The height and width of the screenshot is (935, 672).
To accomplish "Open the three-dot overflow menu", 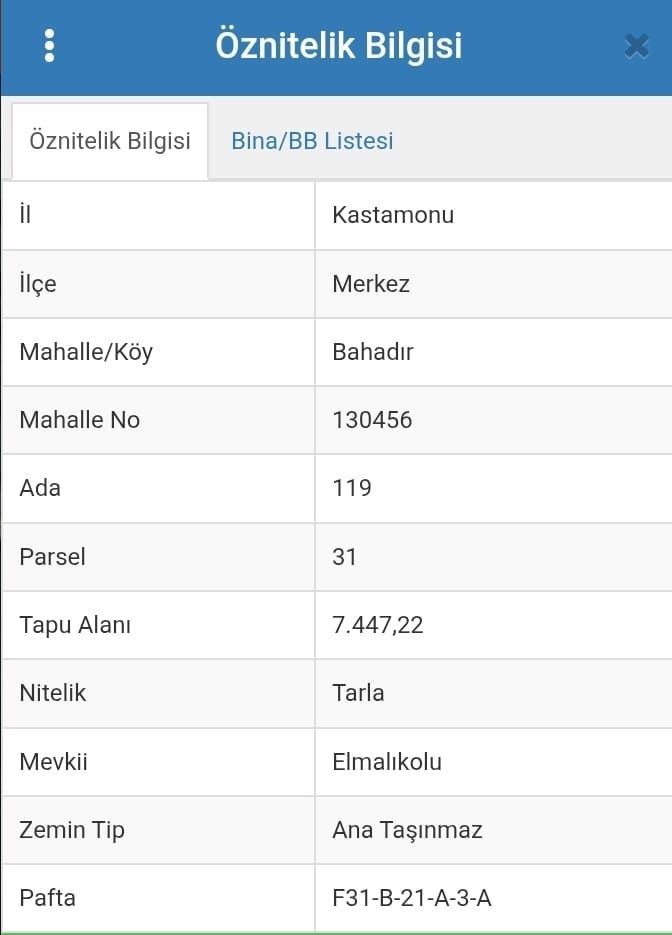I will pyautogui.click(x=50, y=46).
